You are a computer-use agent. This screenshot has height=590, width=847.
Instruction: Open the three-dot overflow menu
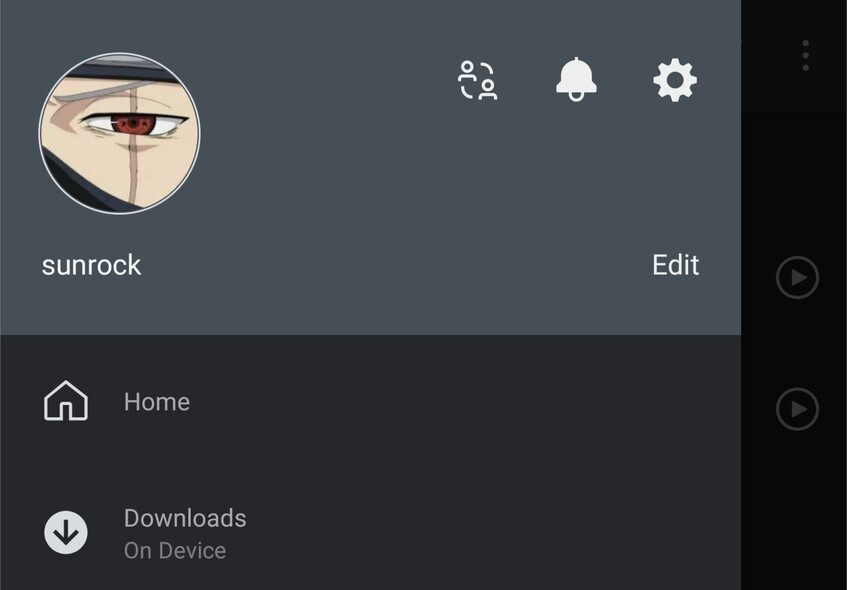click(805, 55)
